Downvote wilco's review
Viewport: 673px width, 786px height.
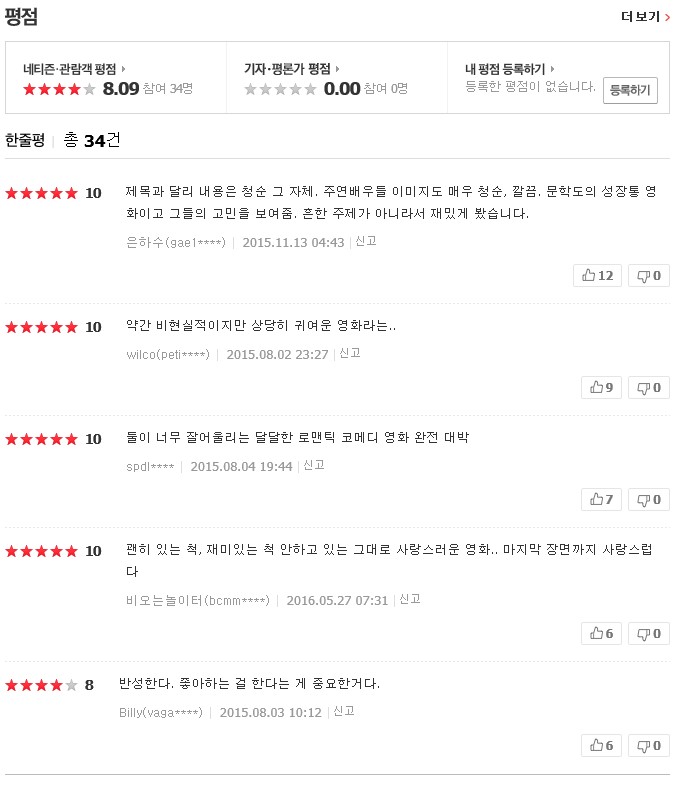[x=649, y=387]
